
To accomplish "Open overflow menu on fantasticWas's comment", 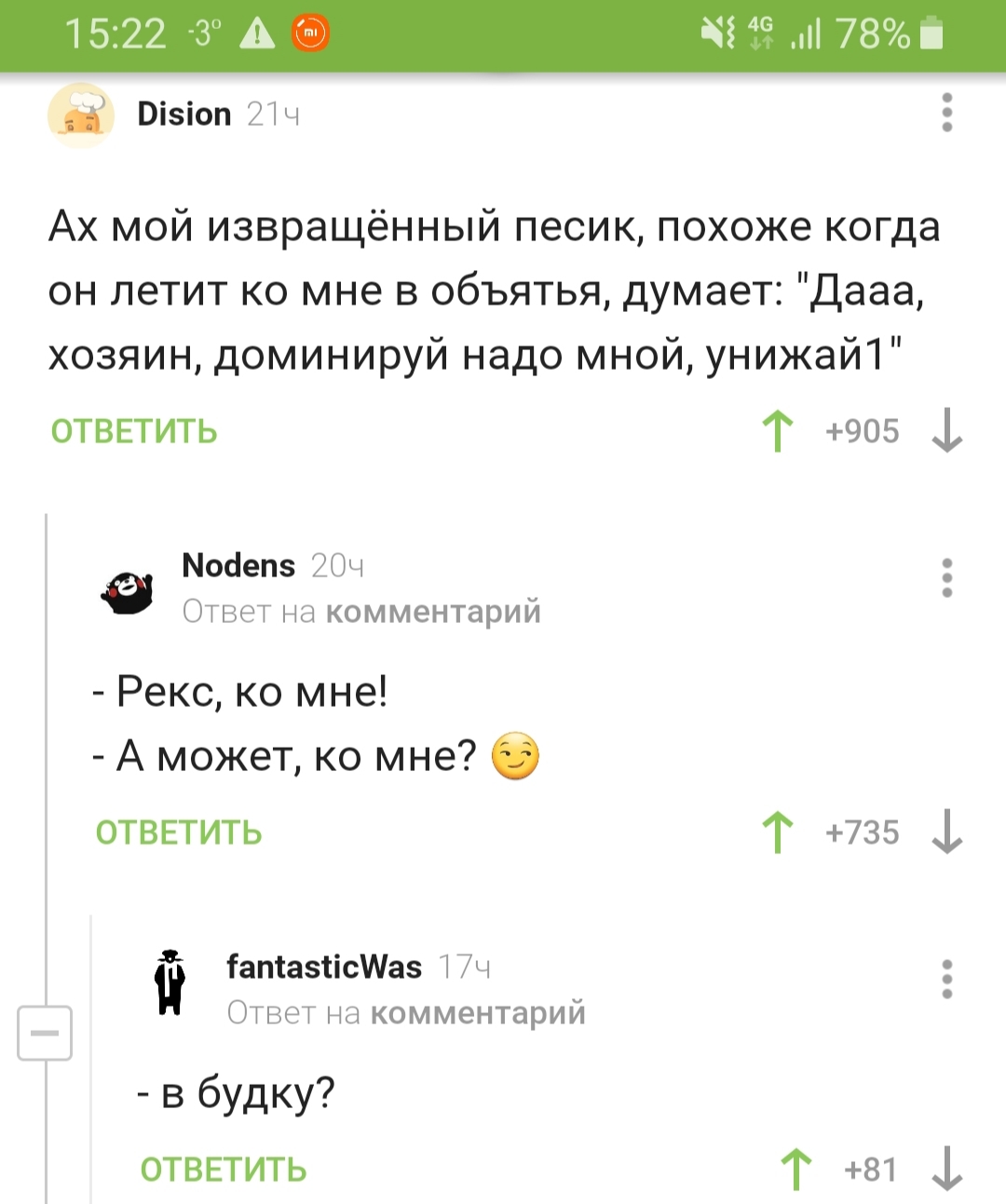I will 946,979.
